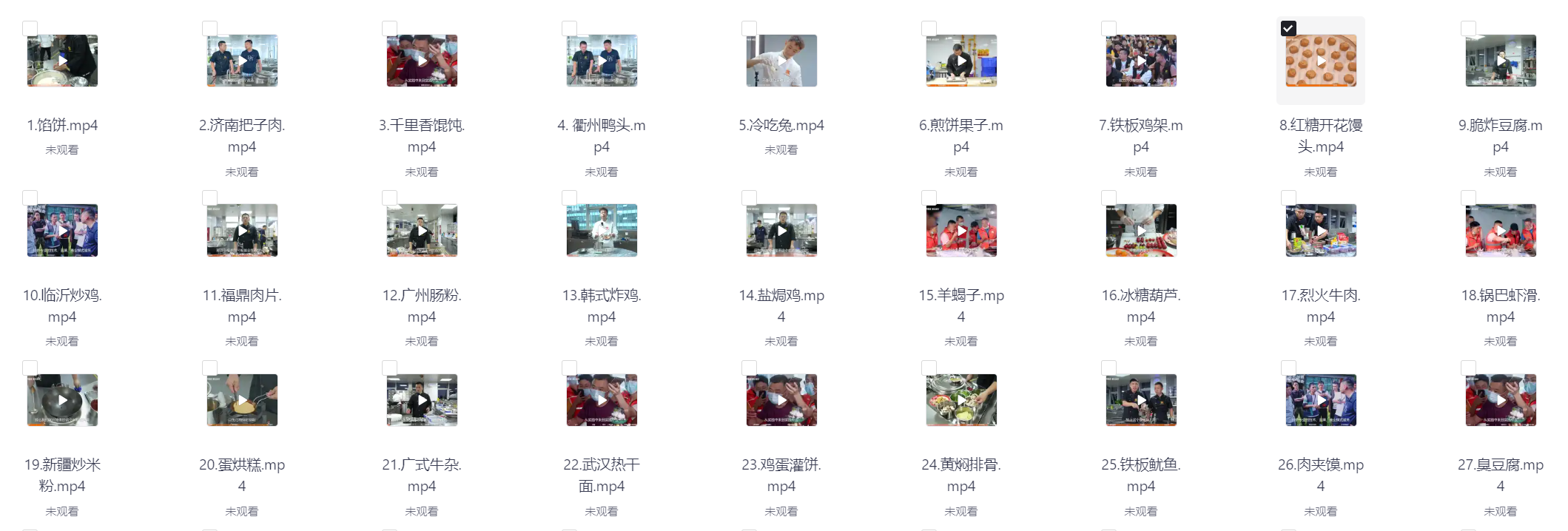Open the 5.冷吃兔.mp4 video thumbnail
This screenshot has height=531, width=1568.
click(781, 61)
